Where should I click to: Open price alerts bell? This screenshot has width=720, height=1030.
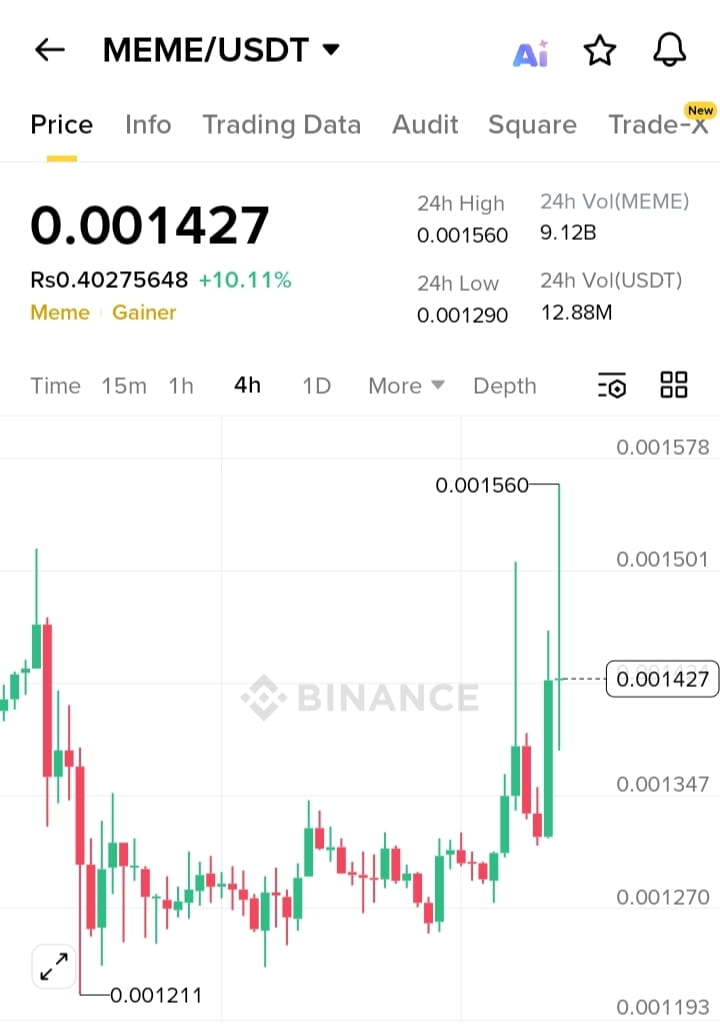(x=670, y=50)
